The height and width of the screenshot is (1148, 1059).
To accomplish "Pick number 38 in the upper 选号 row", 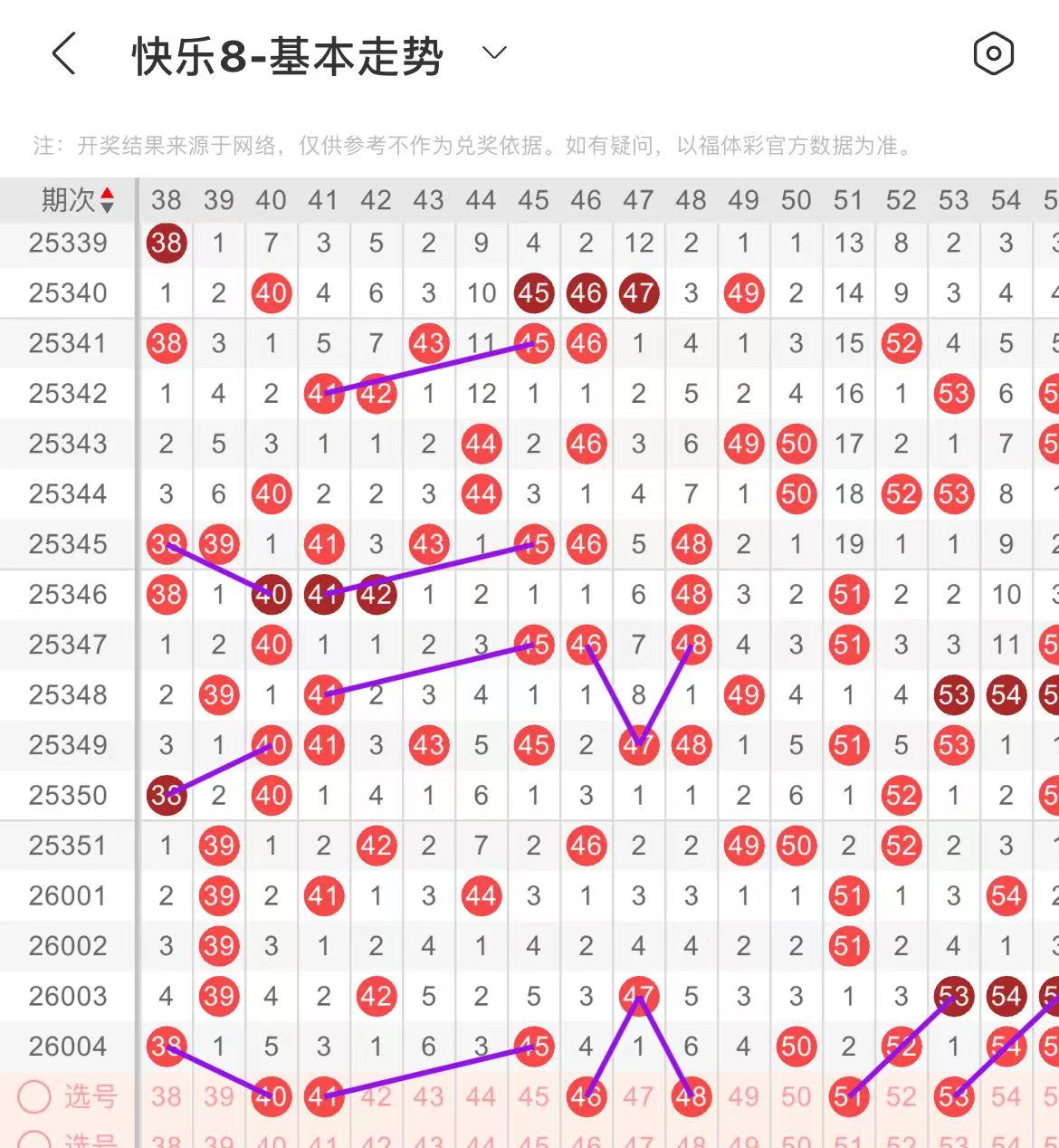I will [167, 1096].
